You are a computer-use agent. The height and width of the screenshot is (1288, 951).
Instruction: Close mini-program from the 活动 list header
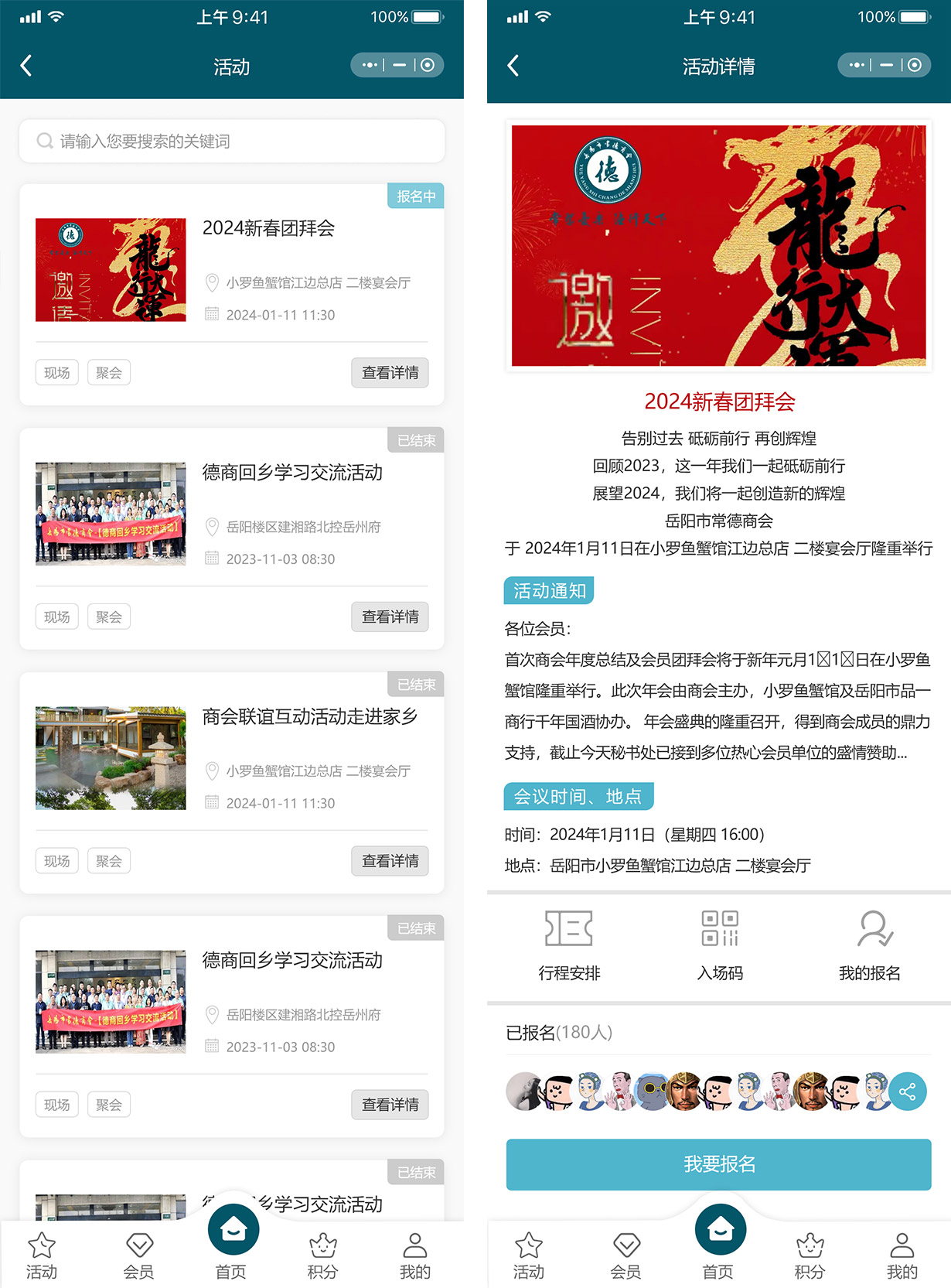pyautogui.click(x=428, y=65)
